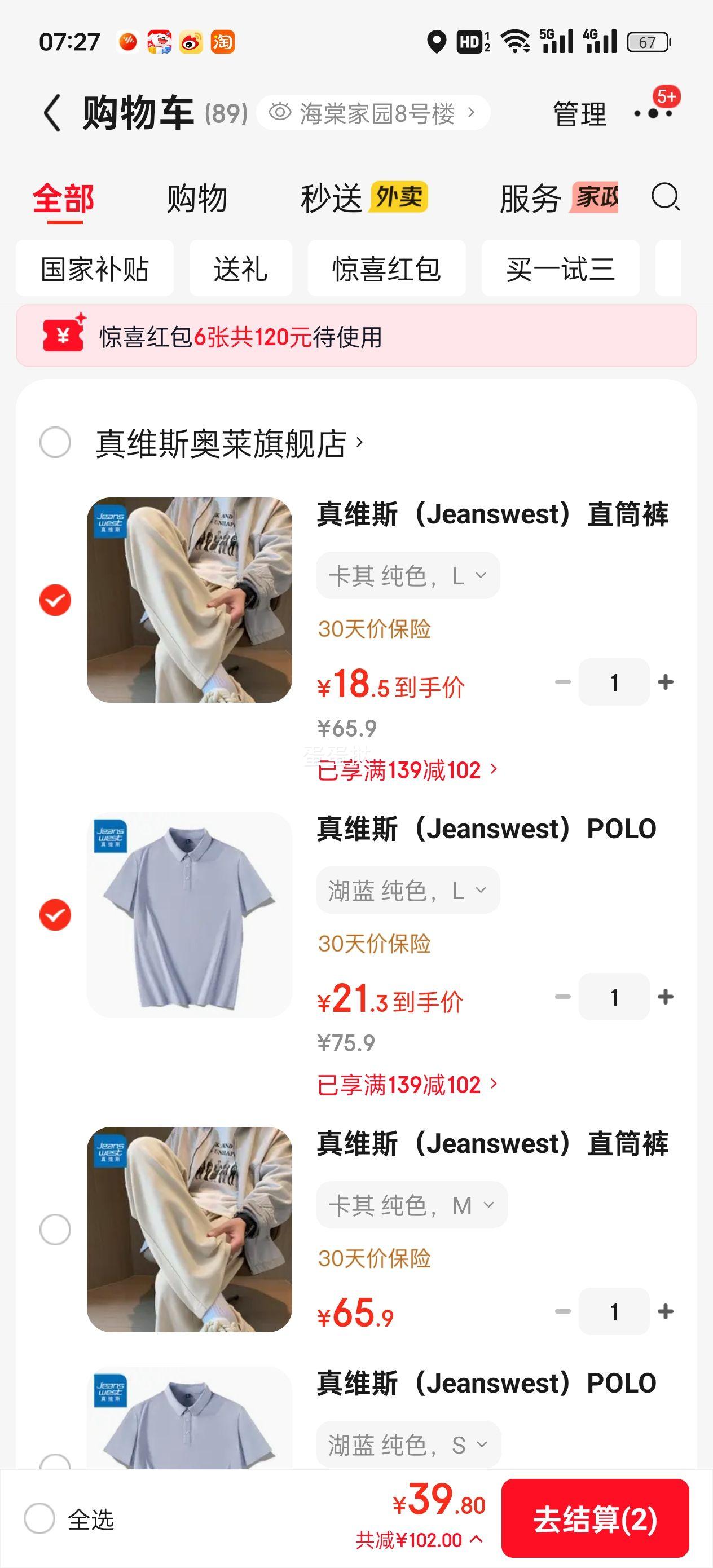Open the 卡其 纯色 L spec selector
Viewport: 713px width, 1568px height.
click(x=407, y=575)
